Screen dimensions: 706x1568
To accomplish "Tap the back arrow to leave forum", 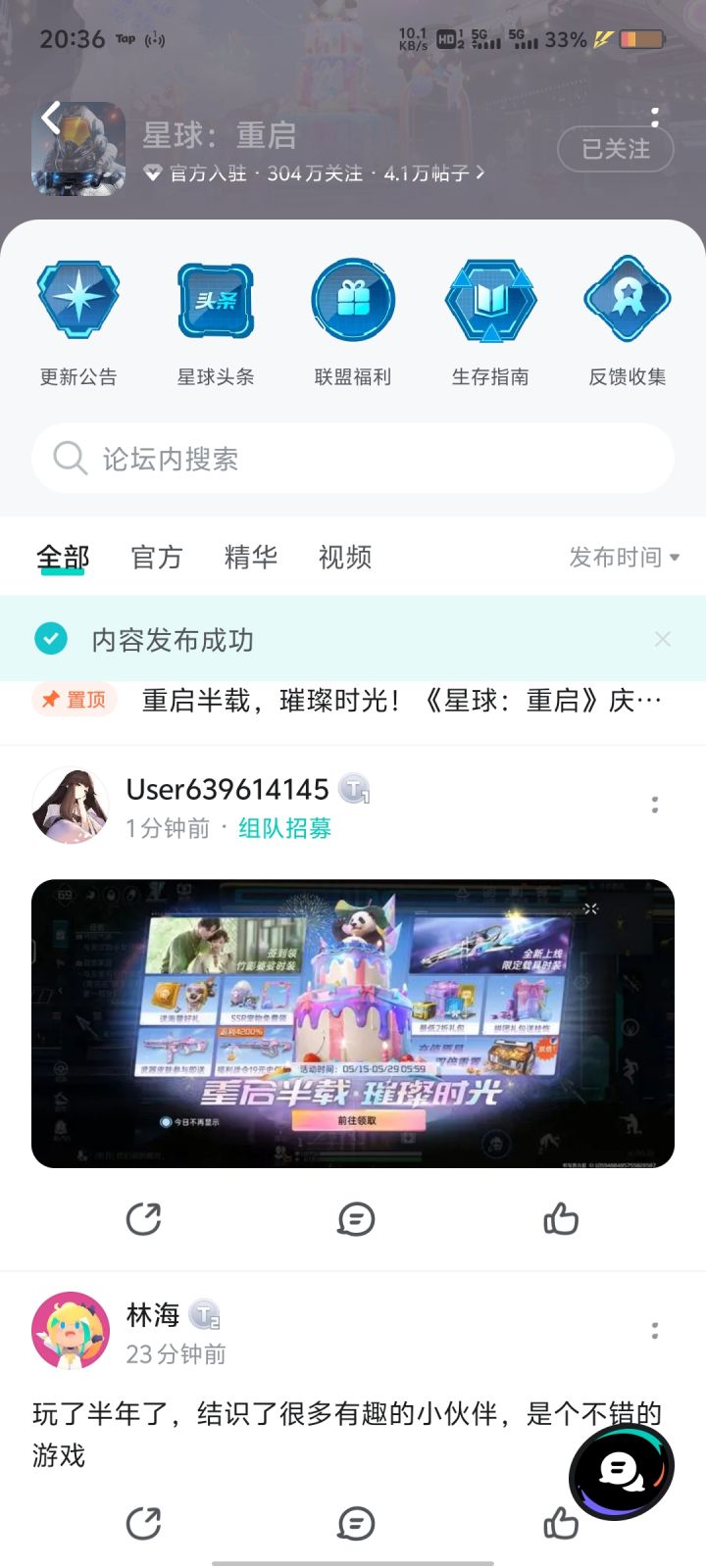I will (49, 117).
